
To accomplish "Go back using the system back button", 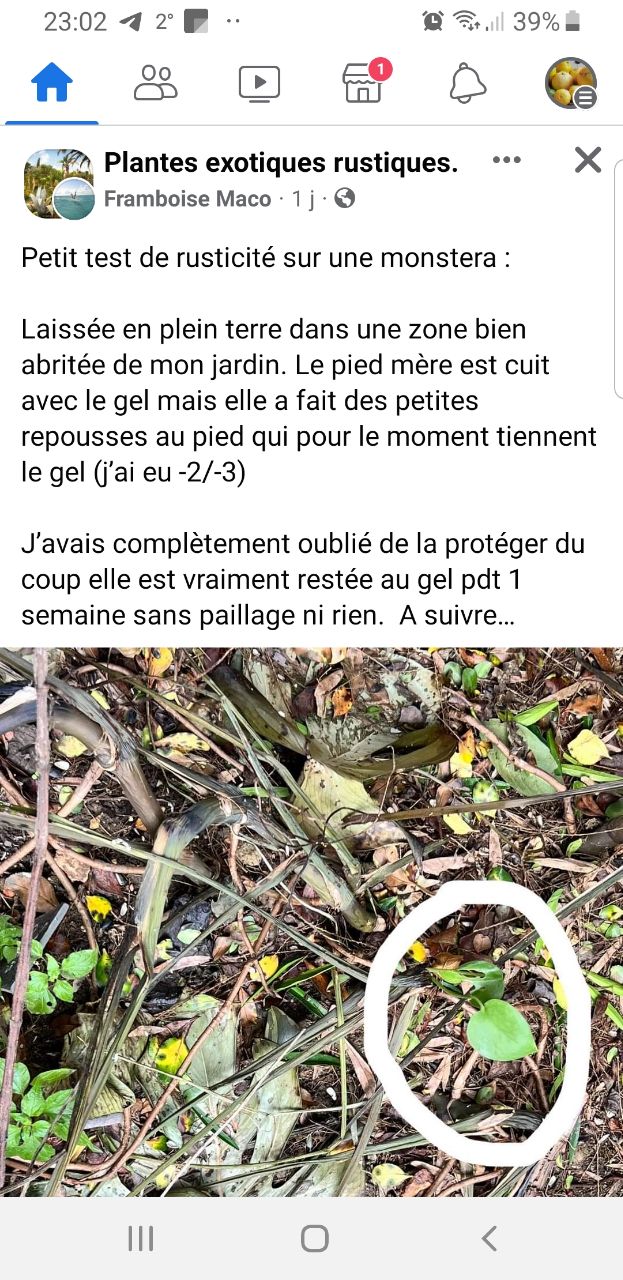I will tap(488, 1239).
